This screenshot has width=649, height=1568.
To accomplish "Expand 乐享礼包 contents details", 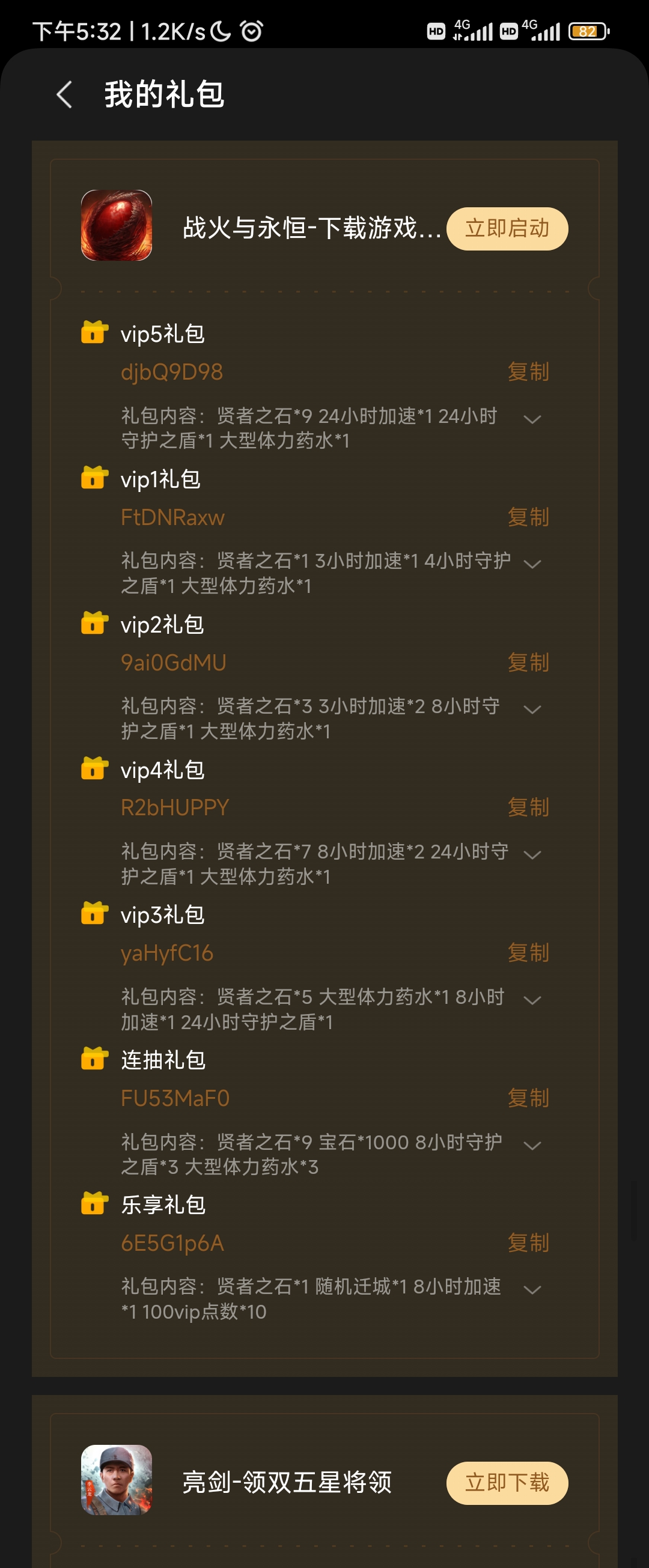I will [532, 1290].
